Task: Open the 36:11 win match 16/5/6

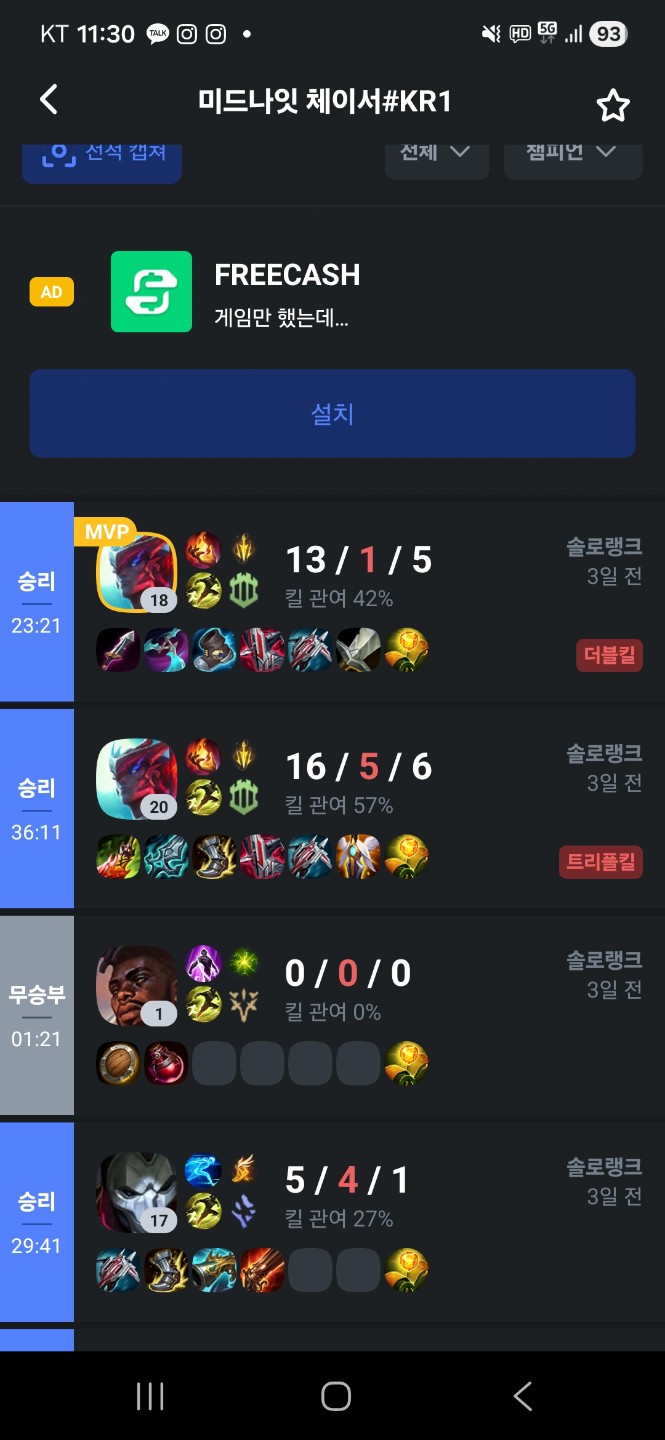Action: coord(332,808)
